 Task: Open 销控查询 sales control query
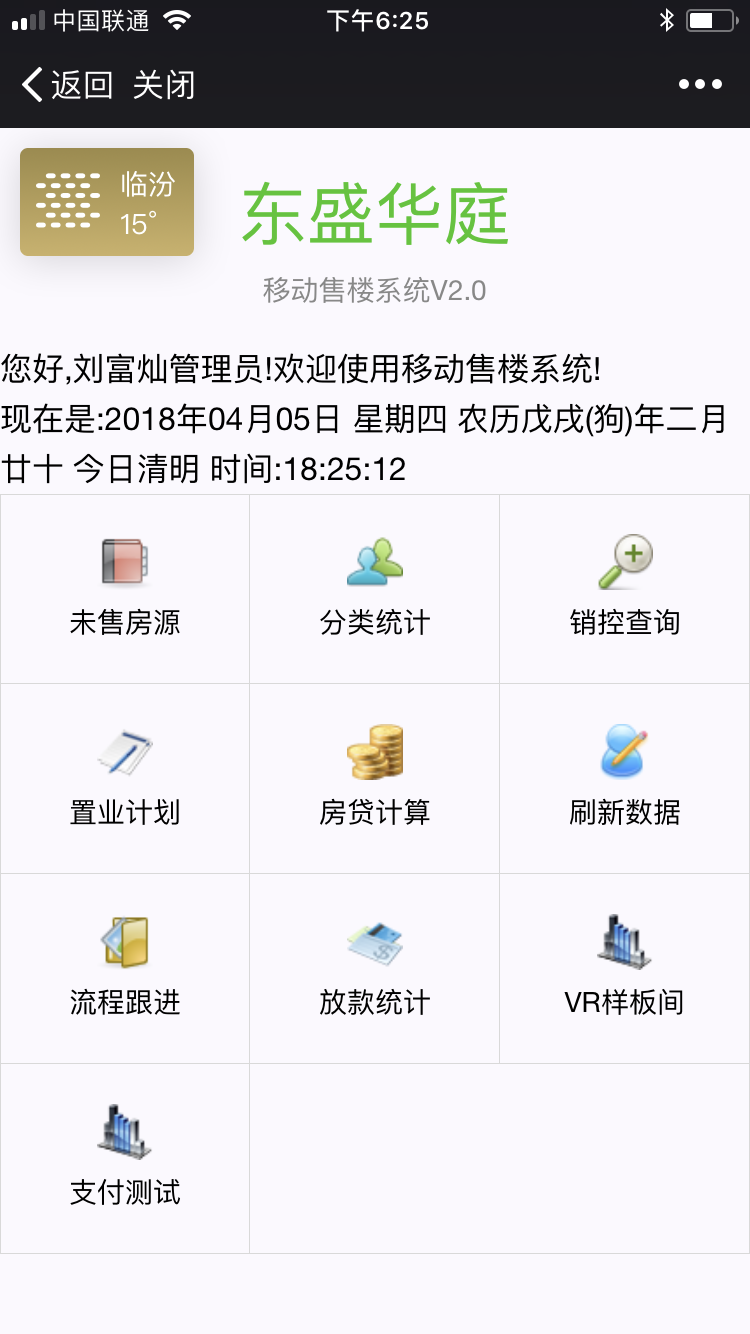(625, 589)
